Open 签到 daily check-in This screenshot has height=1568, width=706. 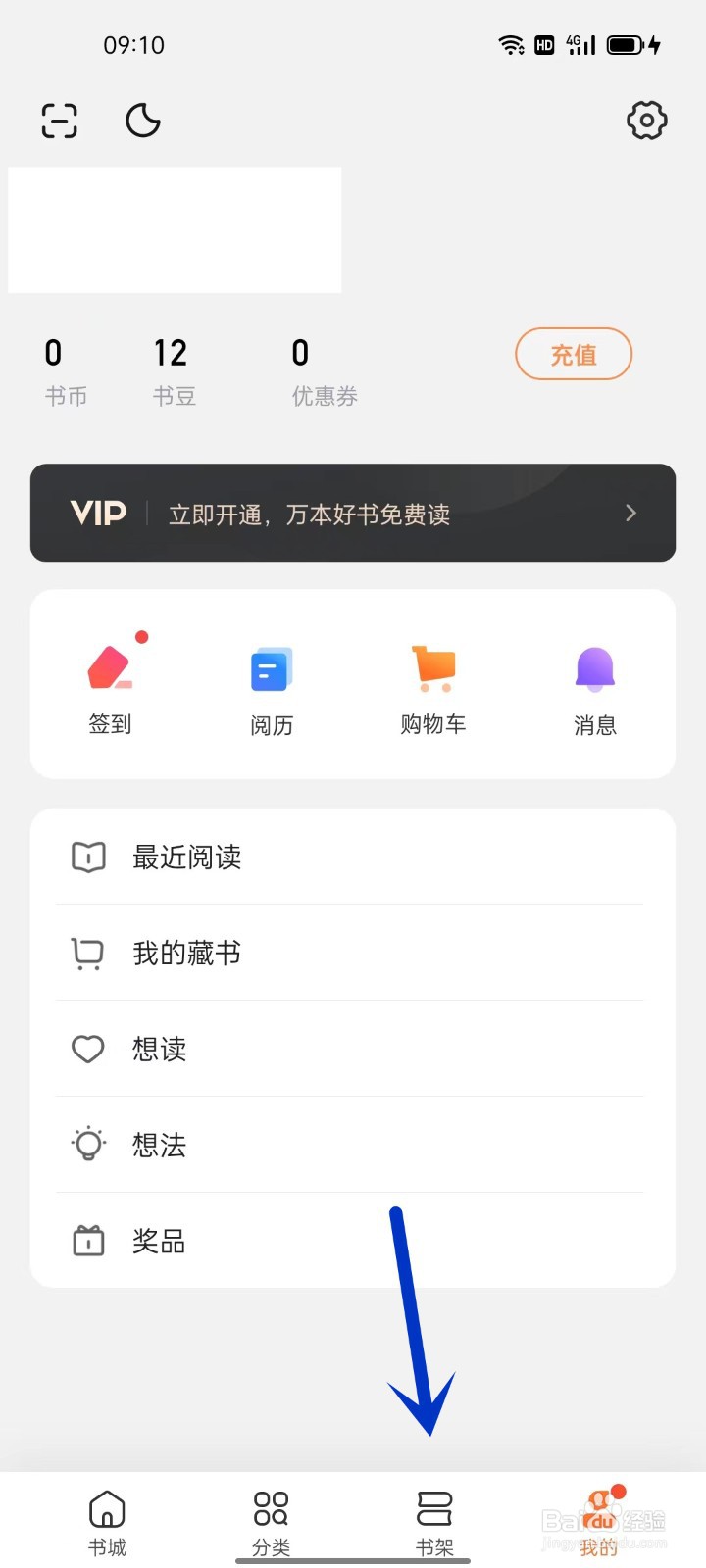(110, 684)
